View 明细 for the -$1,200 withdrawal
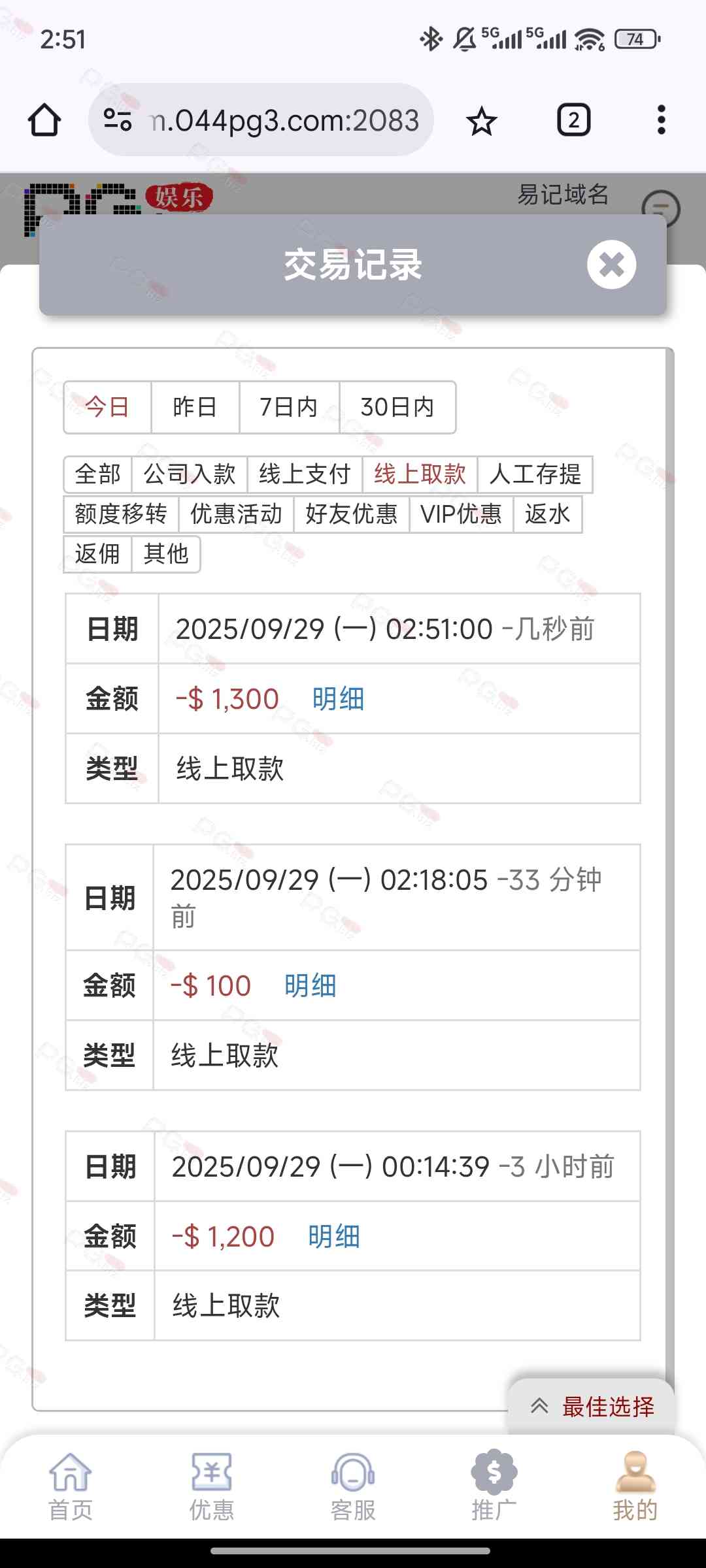 click(x=334, y=1237)
